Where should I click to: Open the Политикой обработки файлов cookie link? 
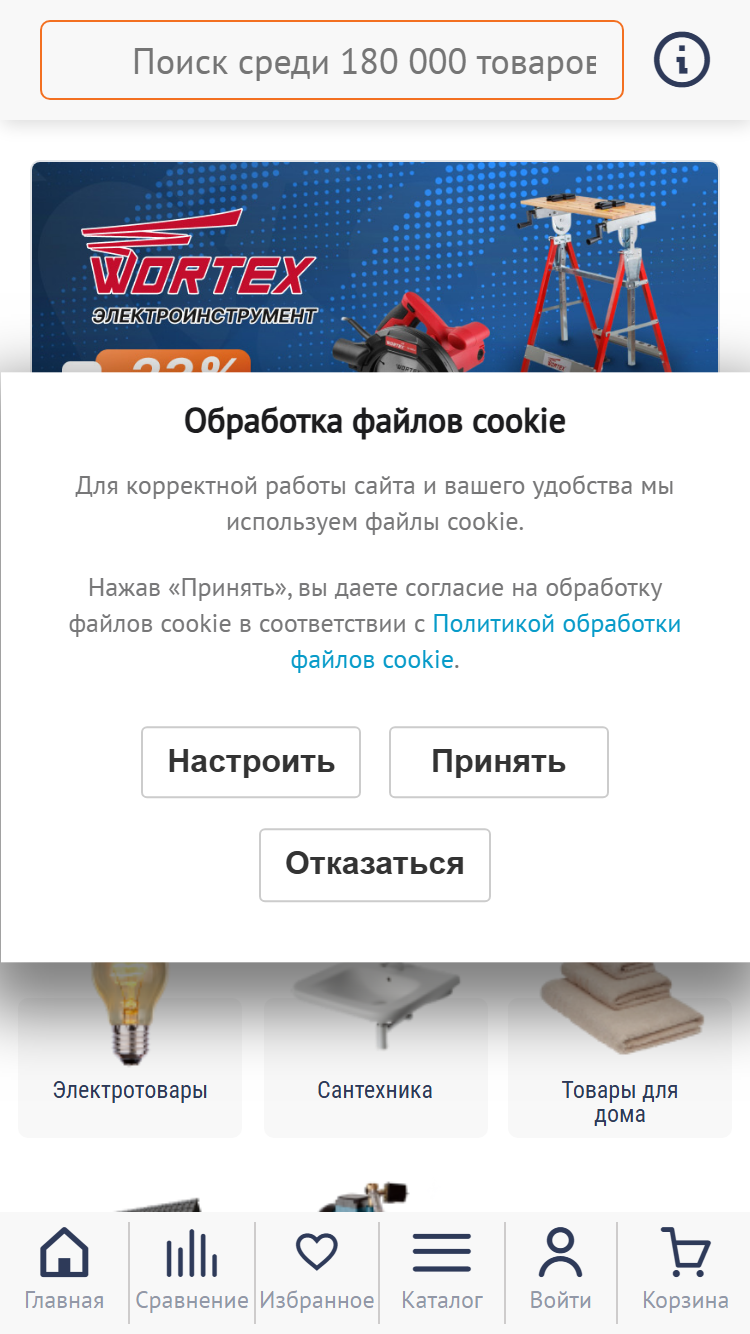pos(486,642)
